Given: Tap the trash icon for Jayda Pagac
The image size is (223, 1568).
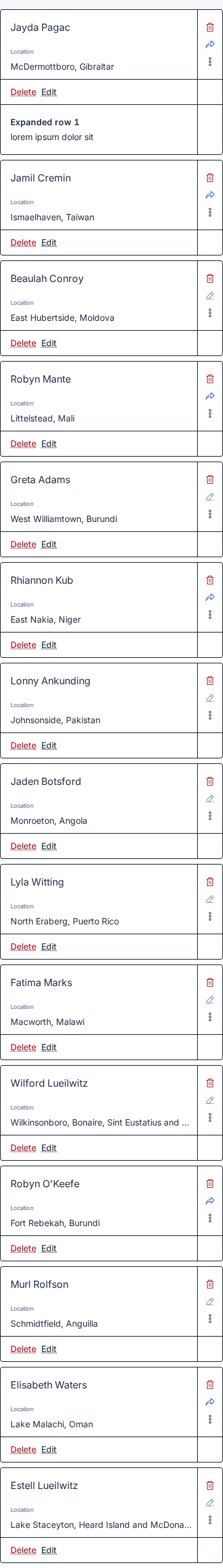Looking at the screenshot, I should pos(210,27).
